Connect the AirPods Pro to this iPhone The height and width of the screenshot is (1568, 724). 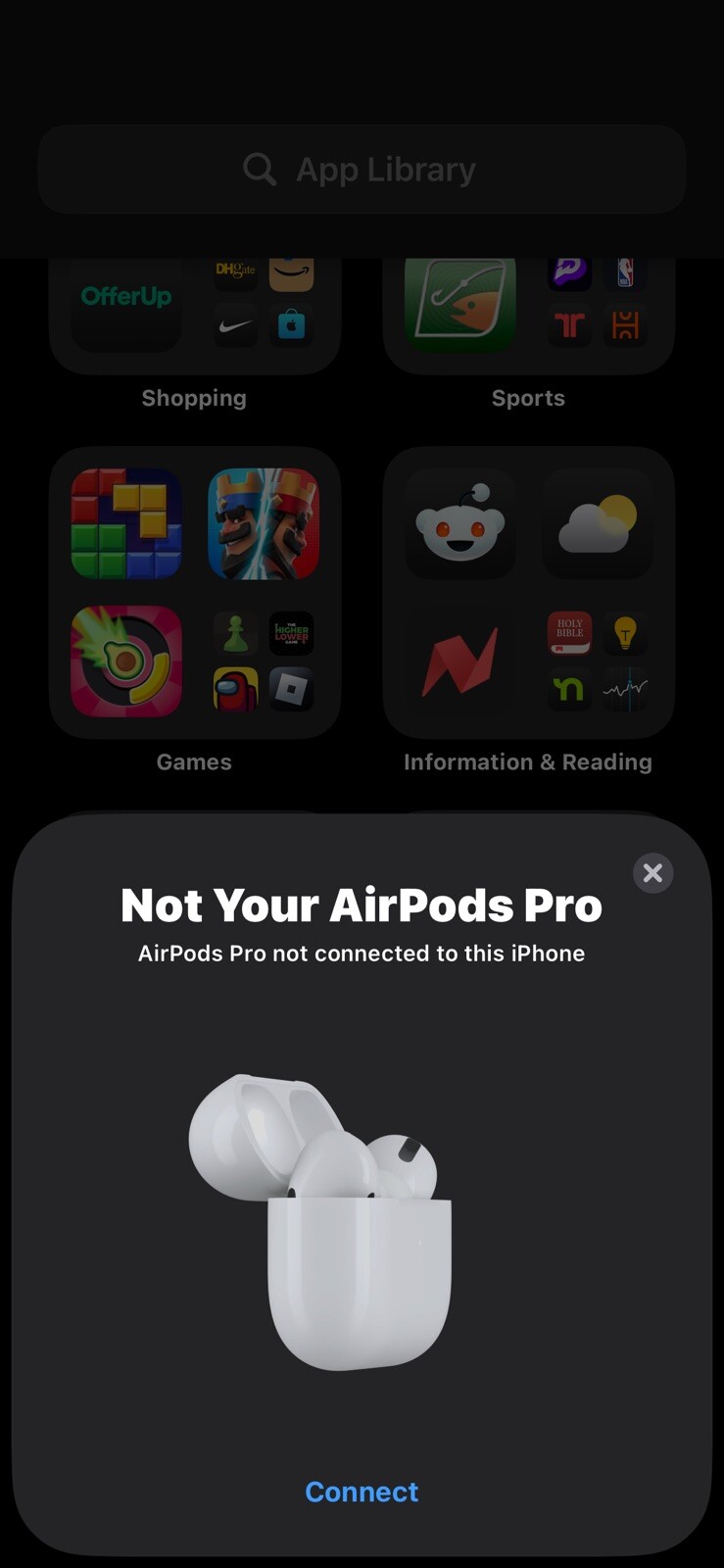[x=362, y=1492]
